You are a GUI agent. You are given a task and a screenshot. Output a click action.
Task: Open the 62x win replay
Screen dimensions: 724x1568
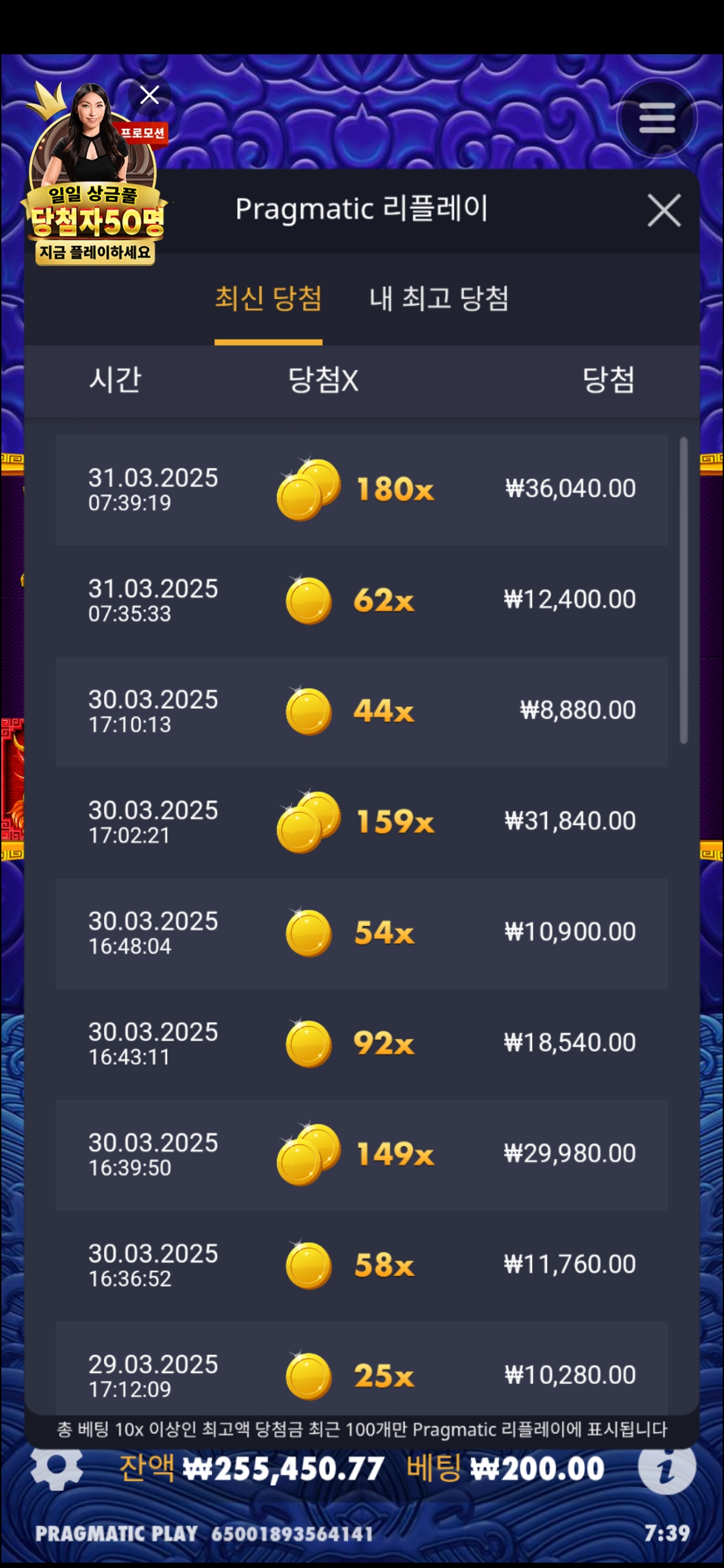click(x=361, y=600)
